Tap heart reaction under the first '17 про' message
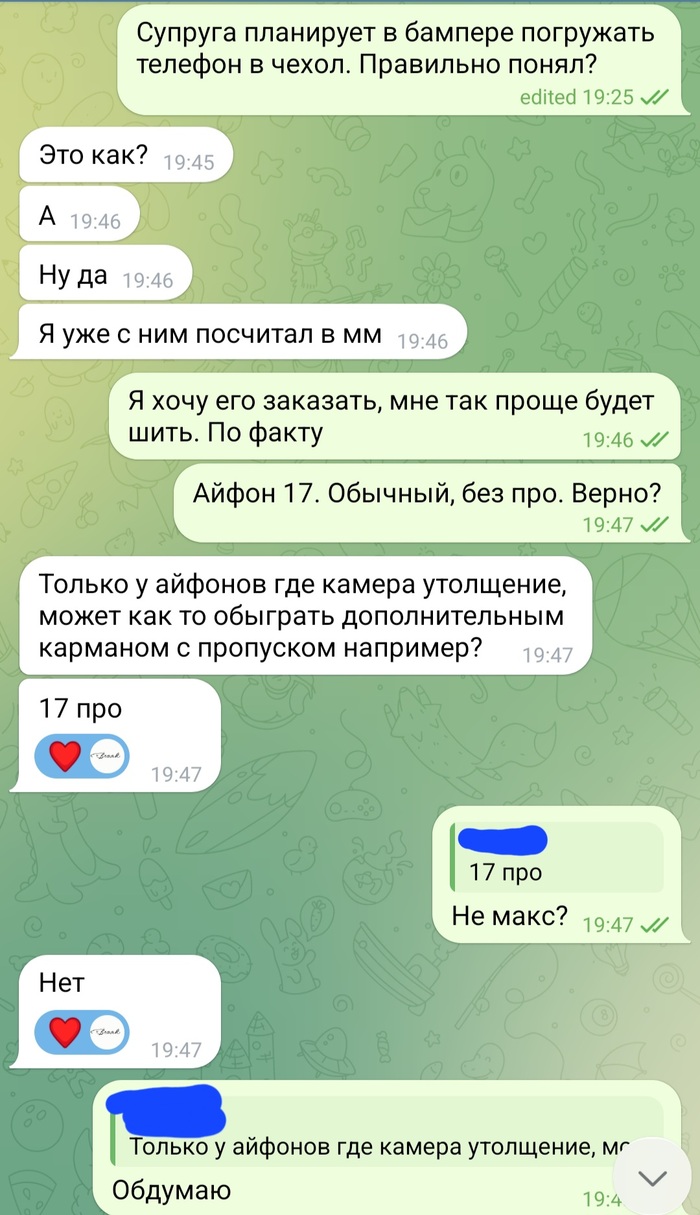Image resolution: width=700 pixels, height=1215 pixels. pos(82,757)
